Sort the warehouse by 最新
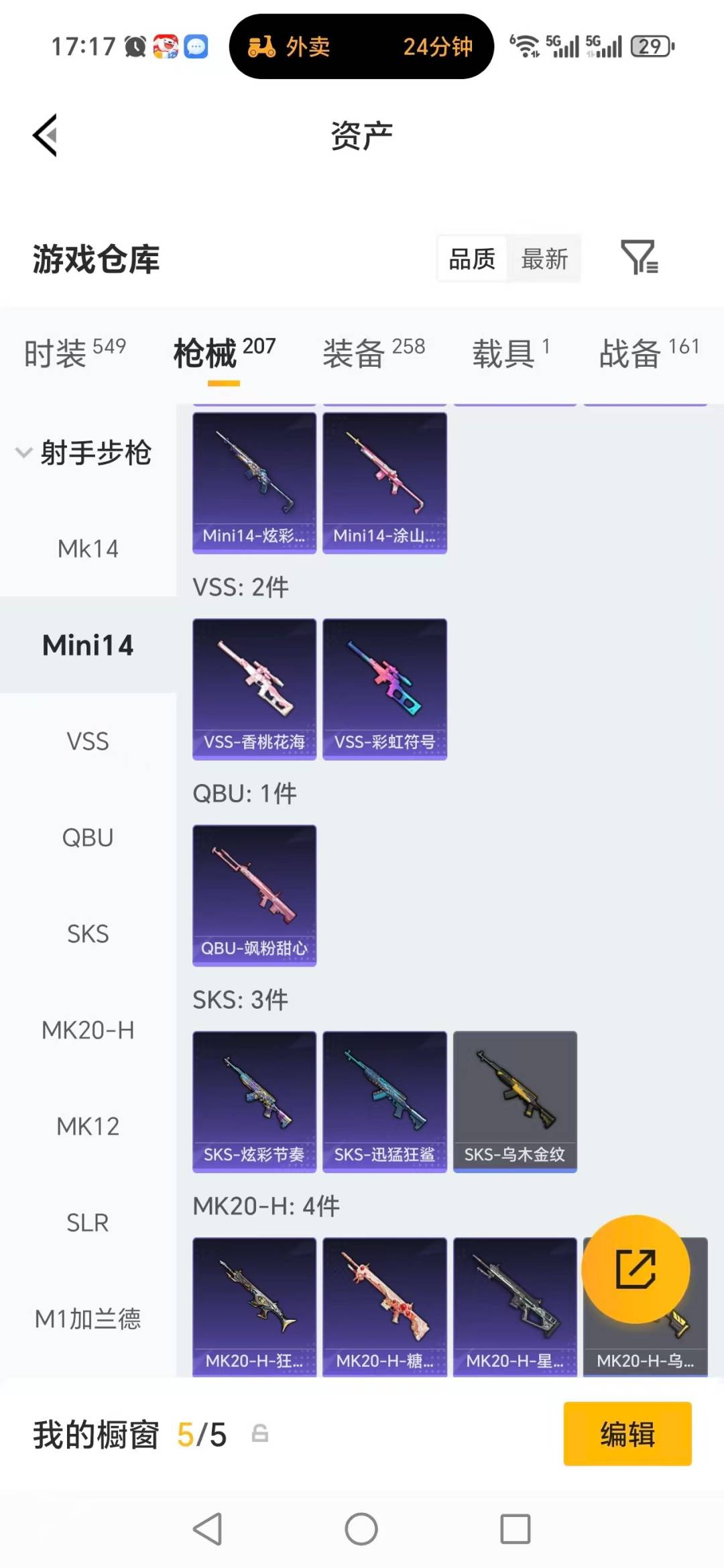 [x=544, y=259]
